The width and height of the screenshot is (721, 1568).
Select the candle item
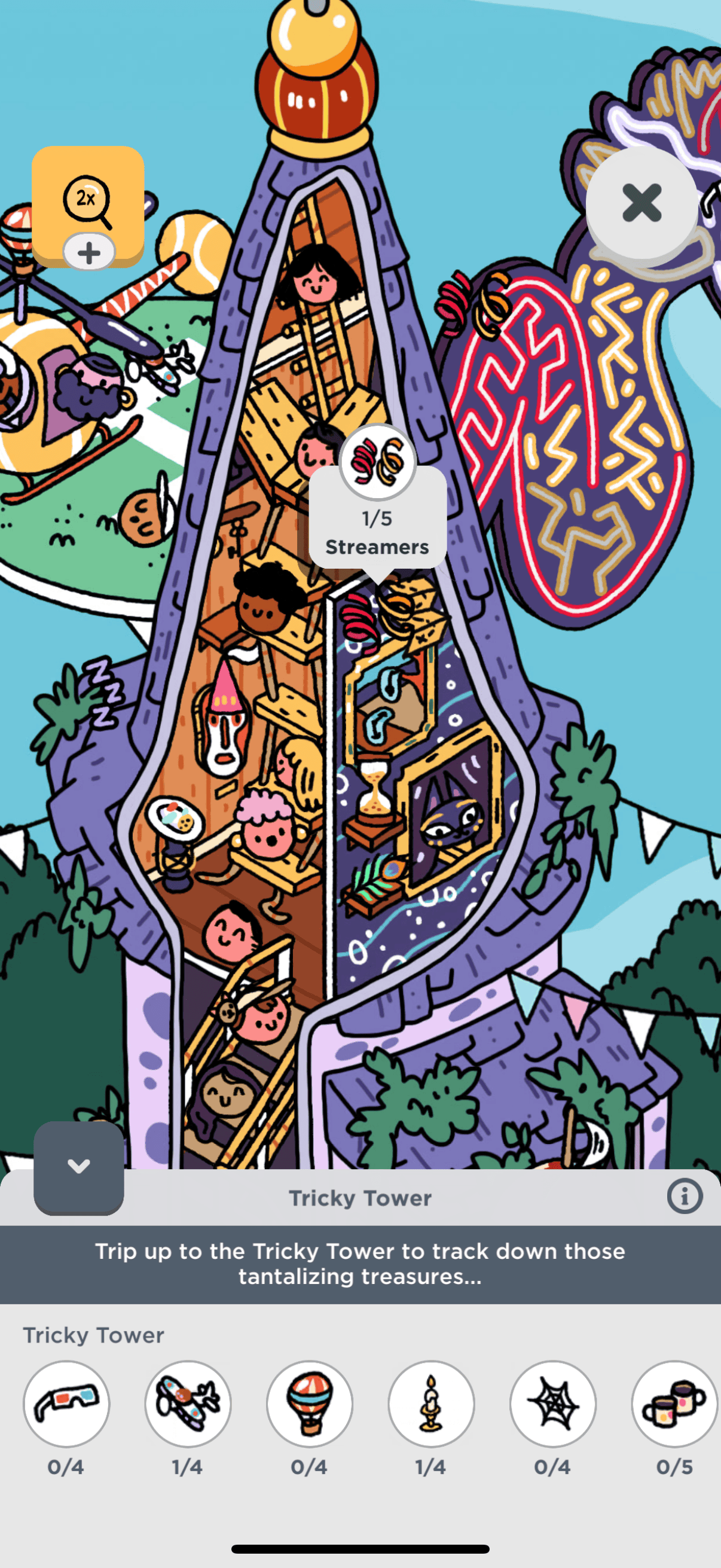point(432,1403)
